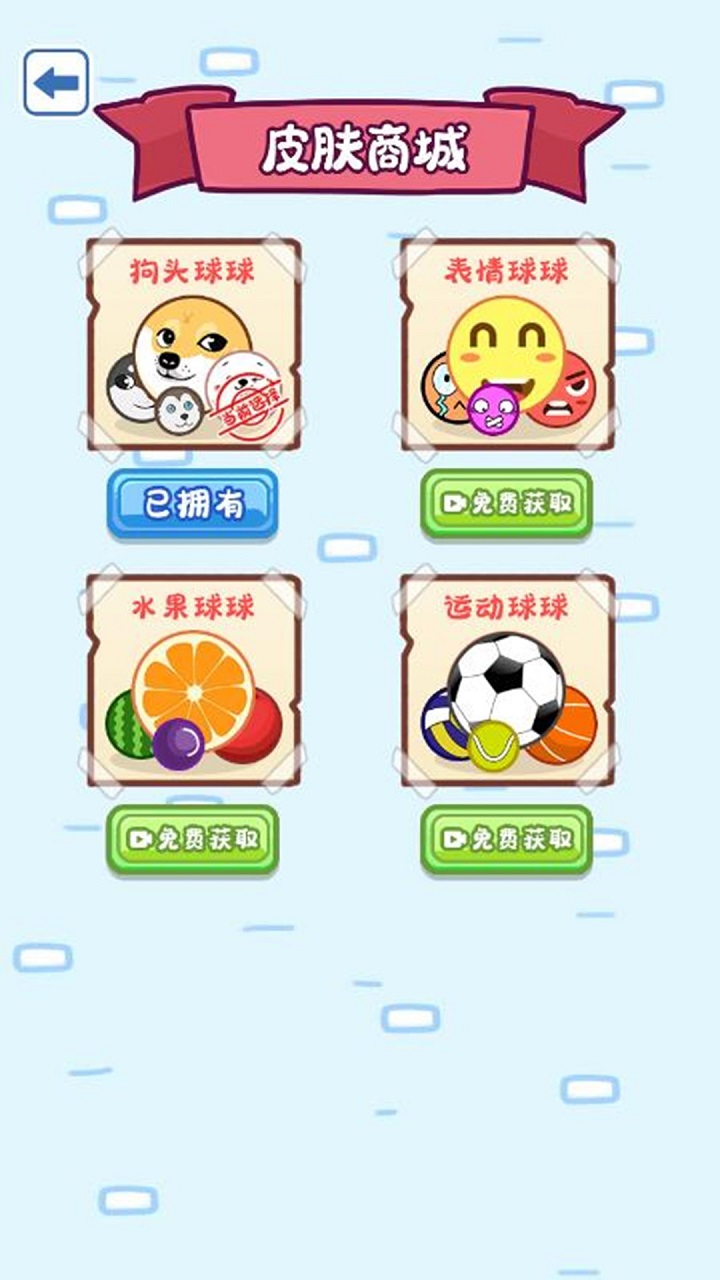The height and width of the screenshot is (1280, 720).
Task: Click the back arrow button
Action: (x=57, y=82)
